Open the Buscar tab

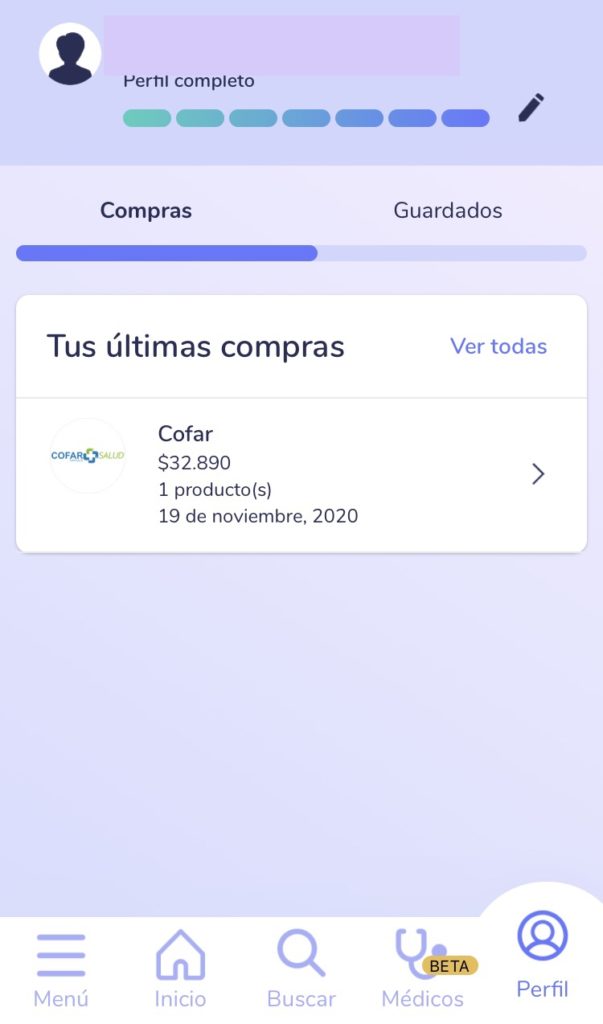pyautogui.click(x=301, y=970)
